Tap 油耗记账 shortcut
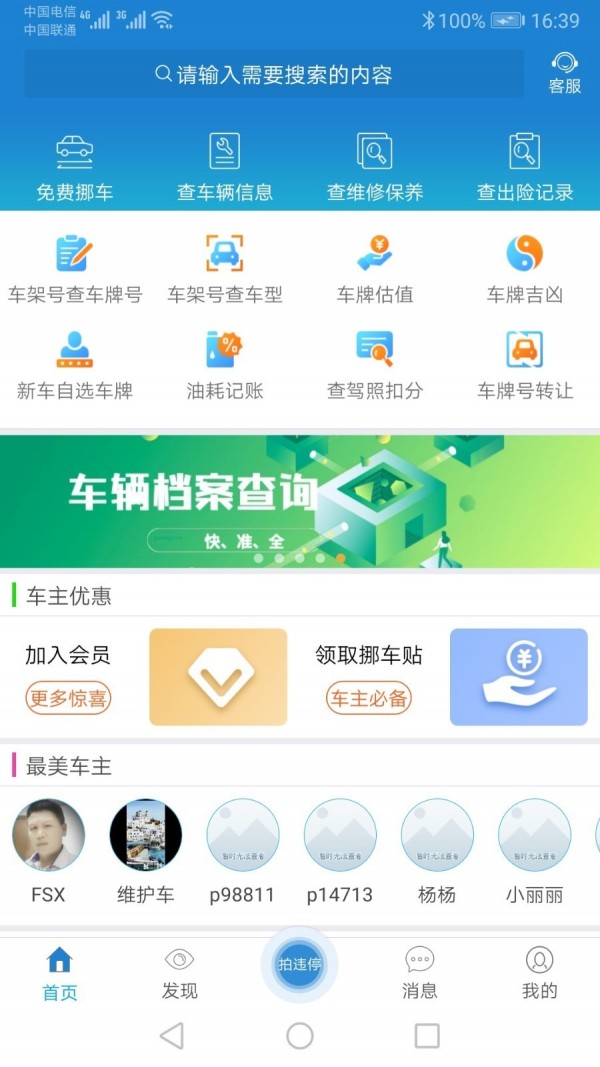This screenshot has width=600, height=1067. (x=225, y=363)
